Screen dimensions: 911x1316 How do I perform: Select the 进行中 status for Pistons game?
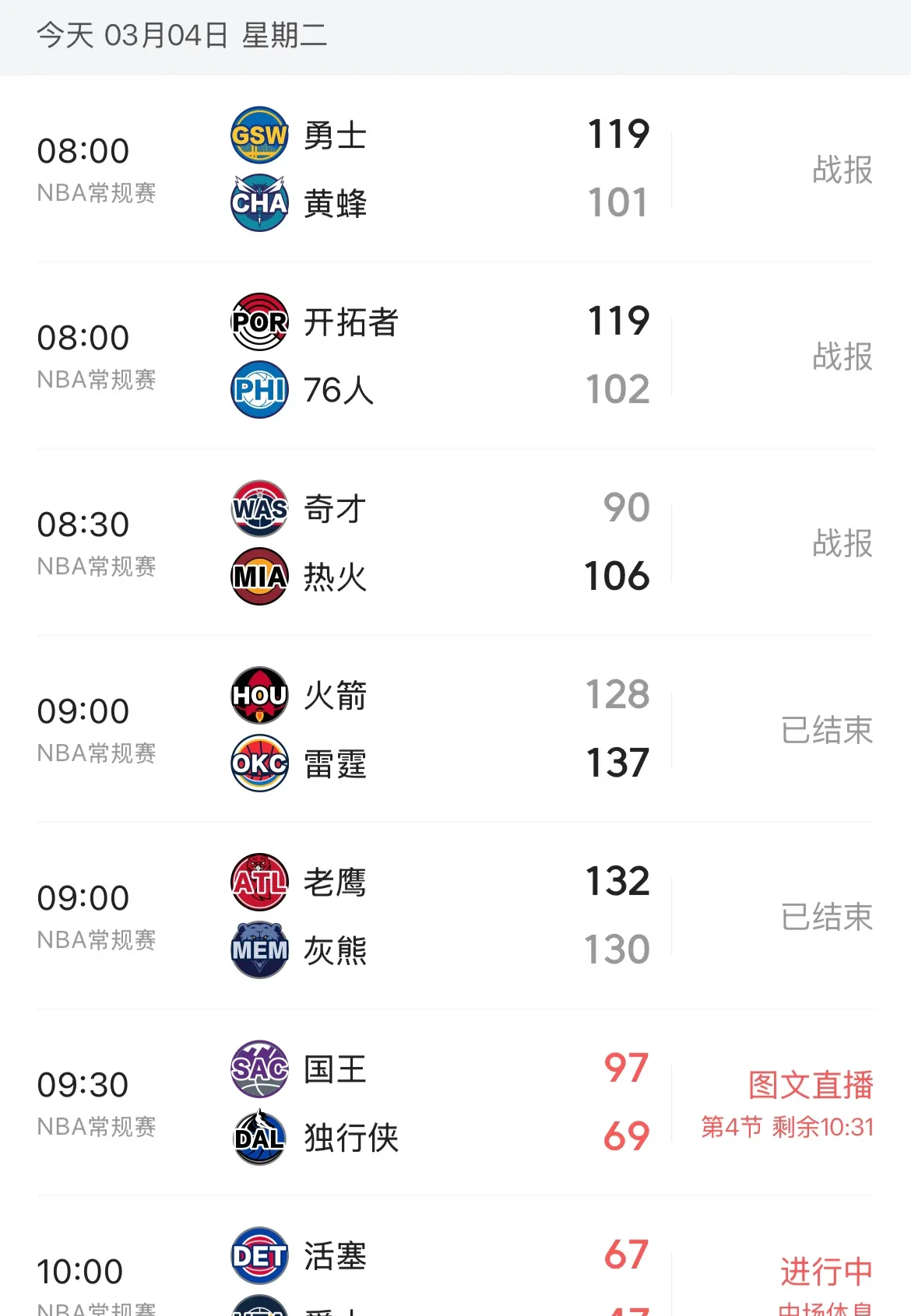827,1270
